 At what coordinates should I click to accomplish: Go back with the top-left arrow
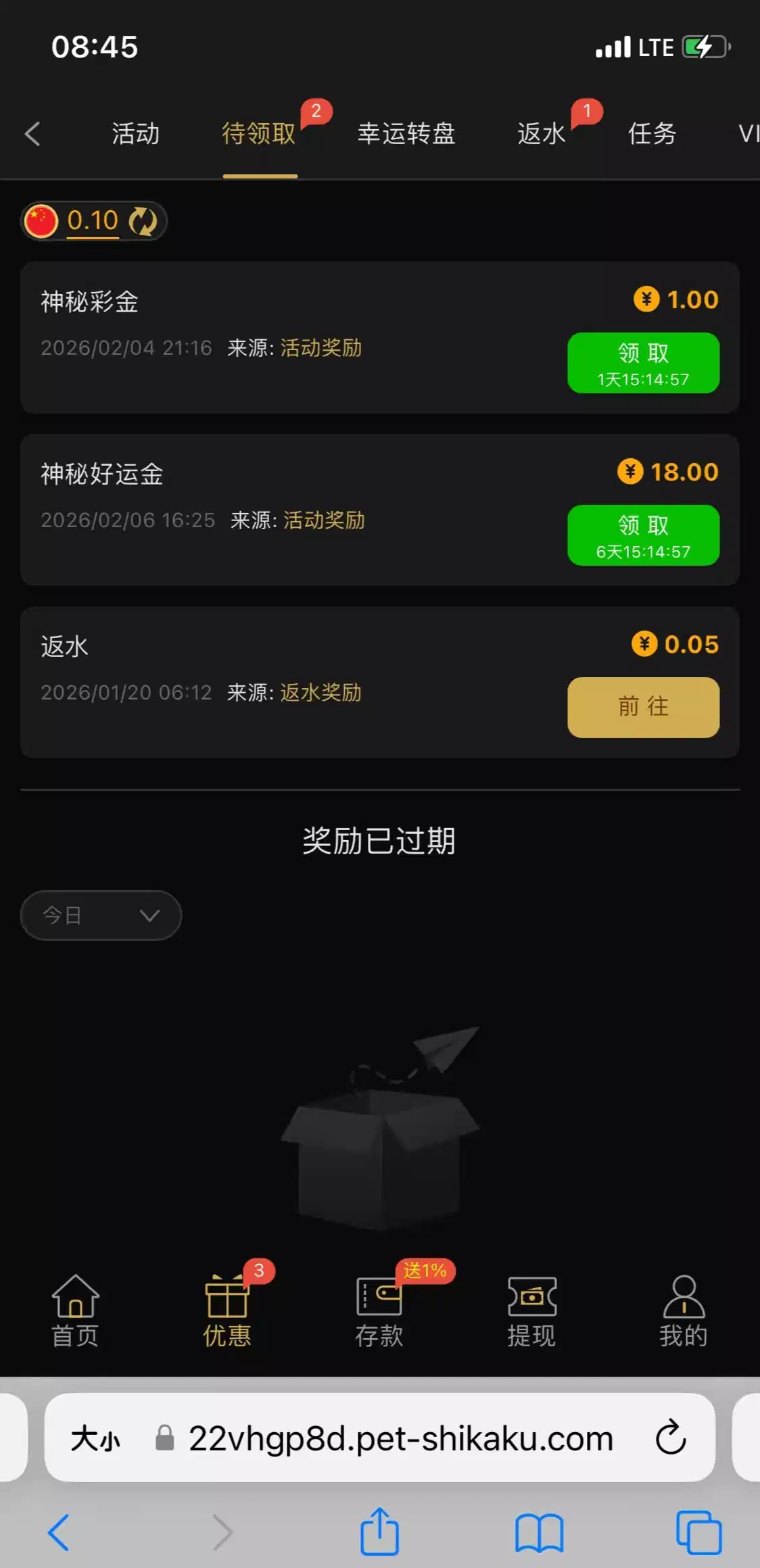(x=32, y=133)
